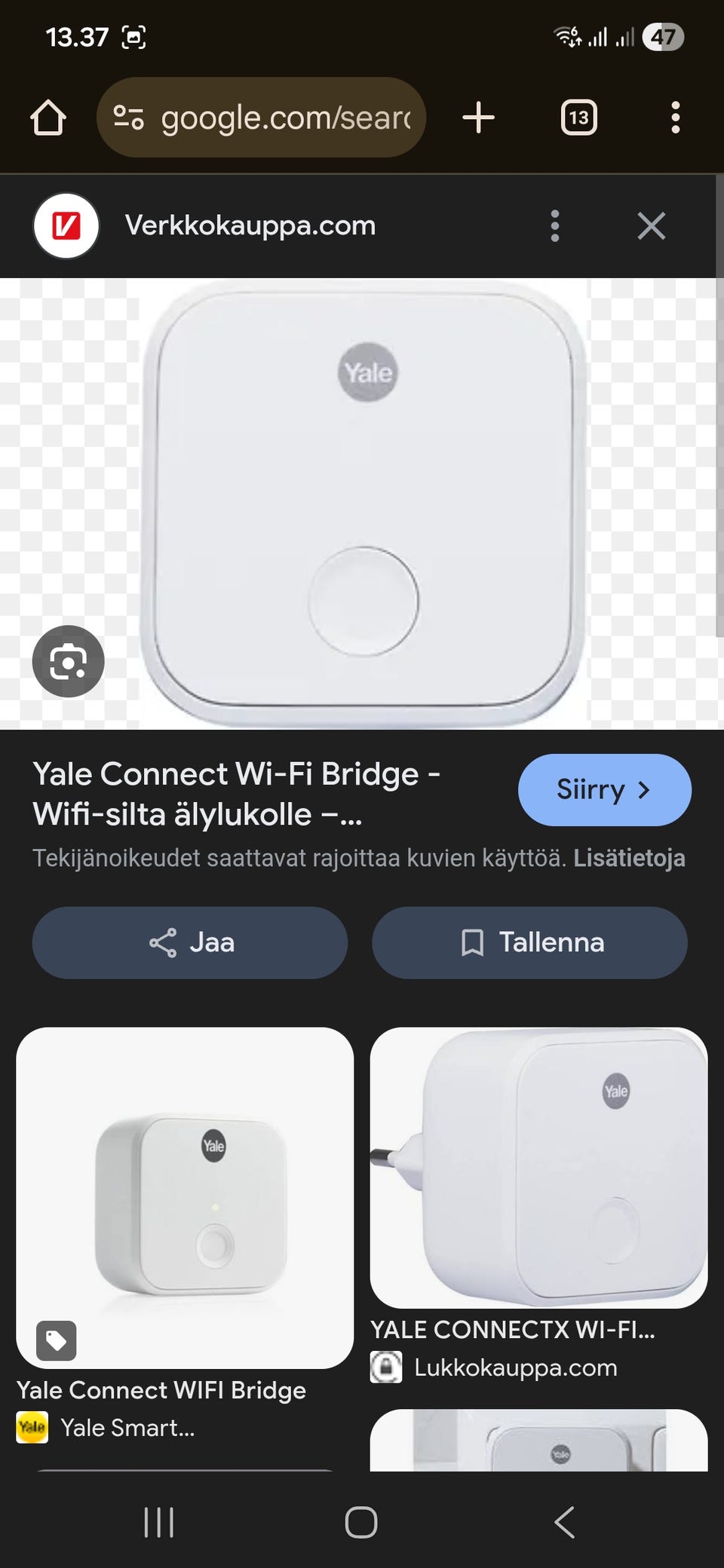724x1568 pixels.
Task: Open the recent apps view
Action: (x=159, y=1522)
